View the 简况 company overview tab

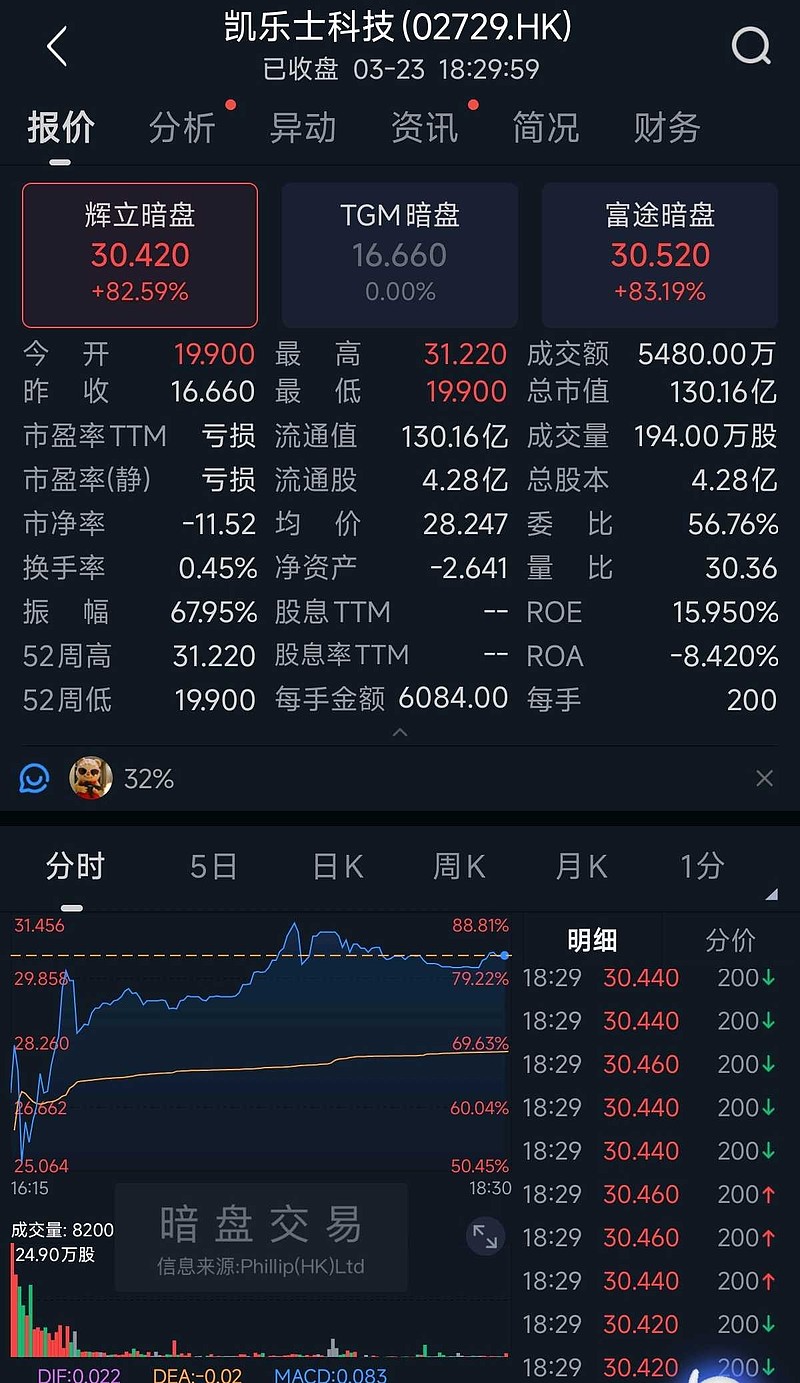tap(546, 127)
